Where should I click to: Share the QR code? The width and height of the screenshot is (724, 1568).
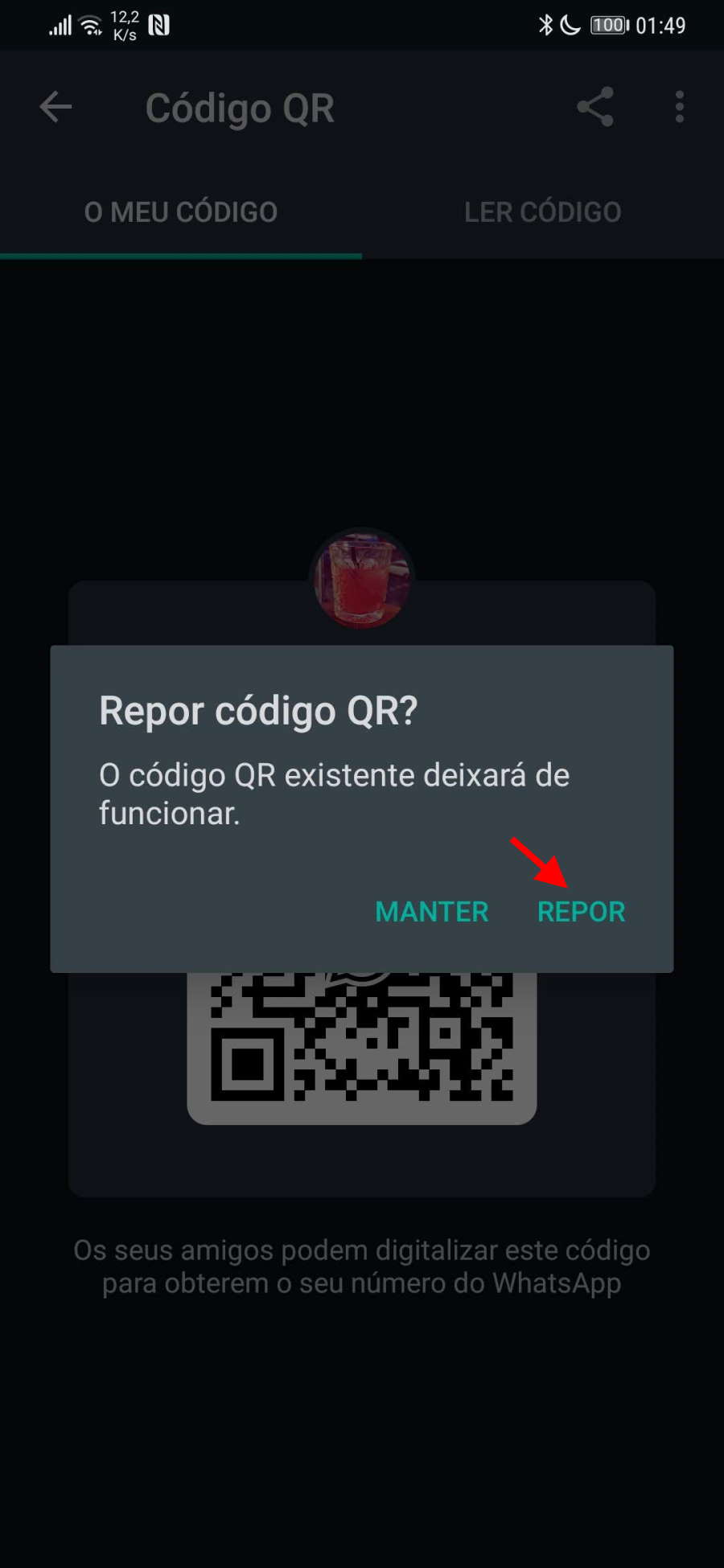tap(595, 107)
